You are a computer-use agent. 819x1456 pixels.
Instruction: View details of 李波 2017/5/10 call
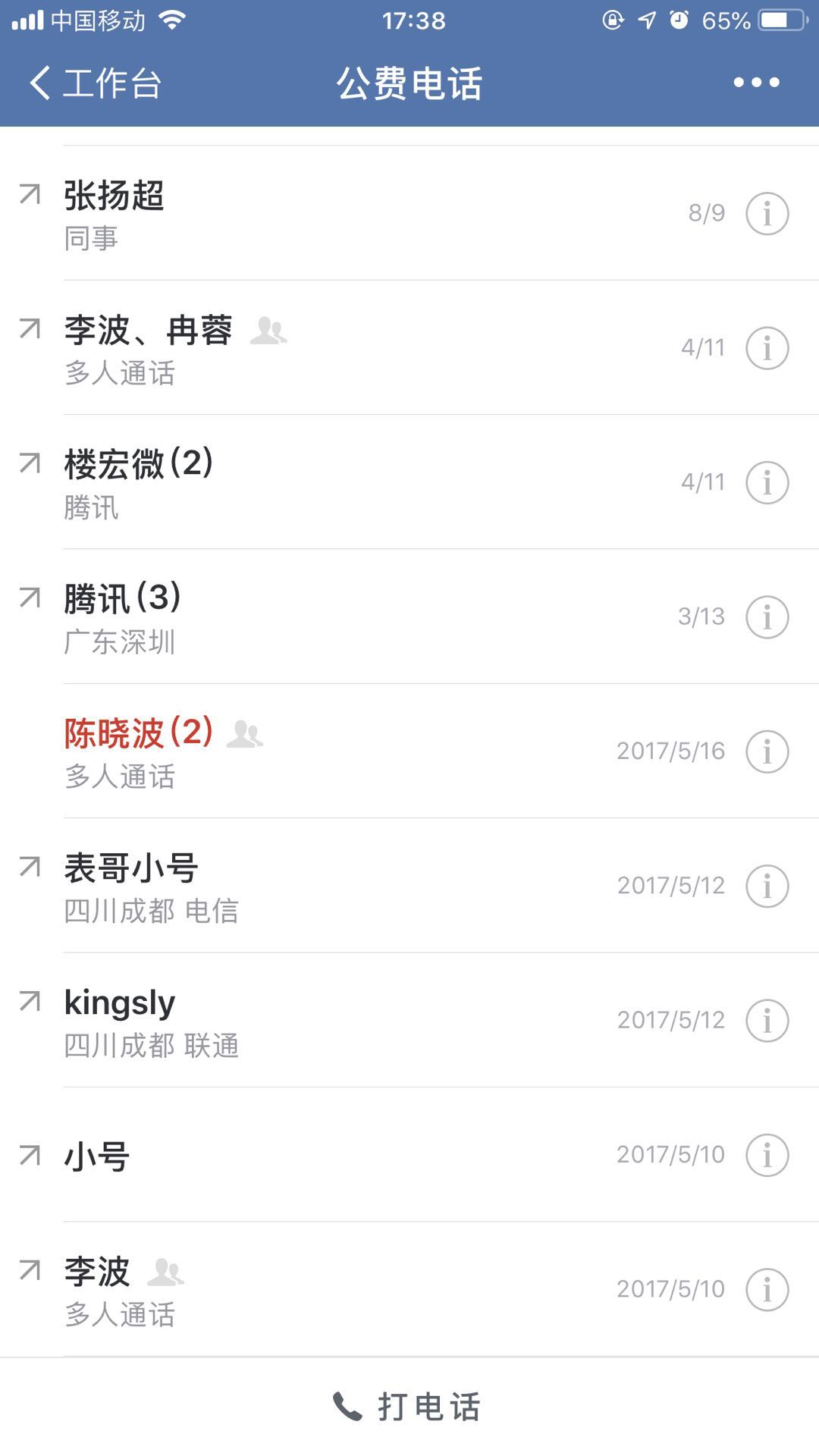[767, 1289]
